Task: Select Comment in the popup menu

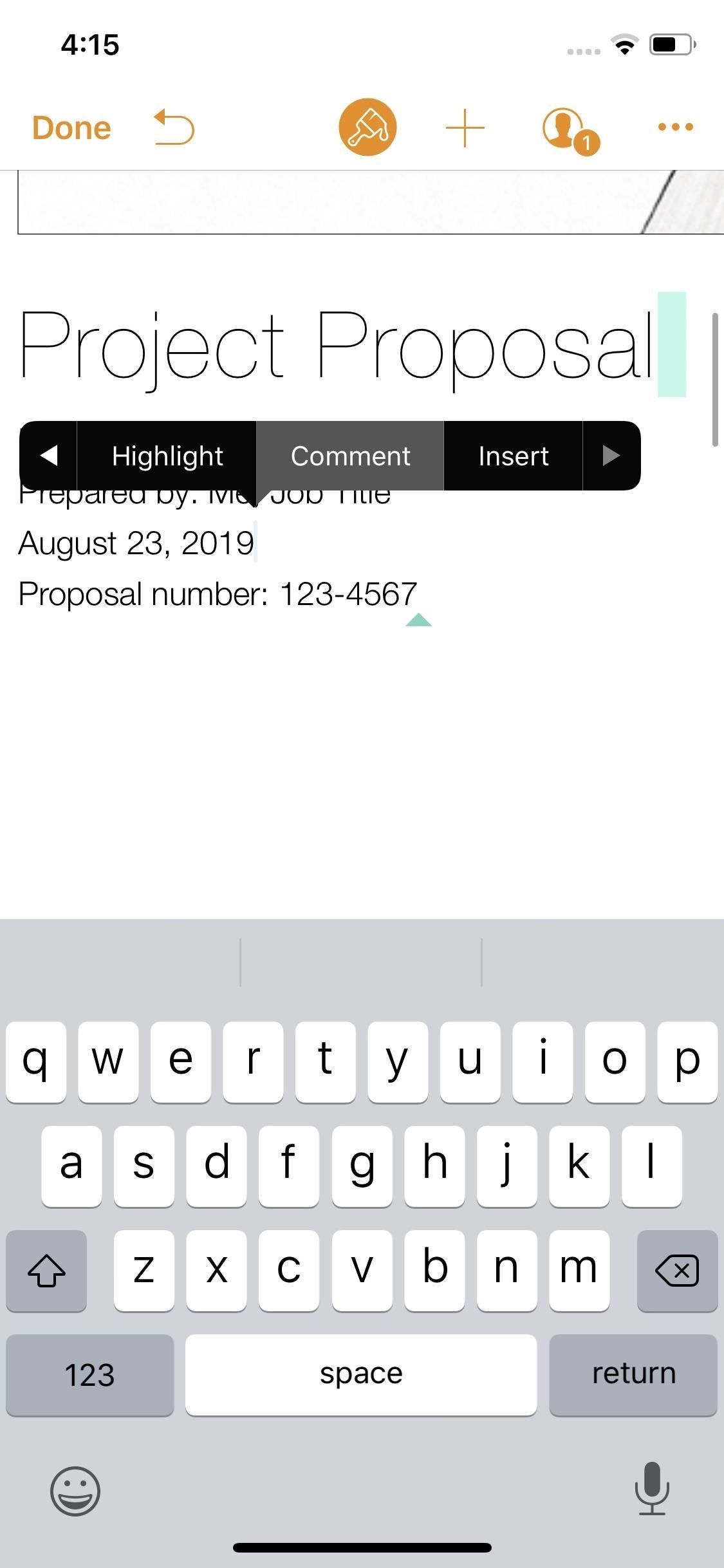Action: point(350,456)
